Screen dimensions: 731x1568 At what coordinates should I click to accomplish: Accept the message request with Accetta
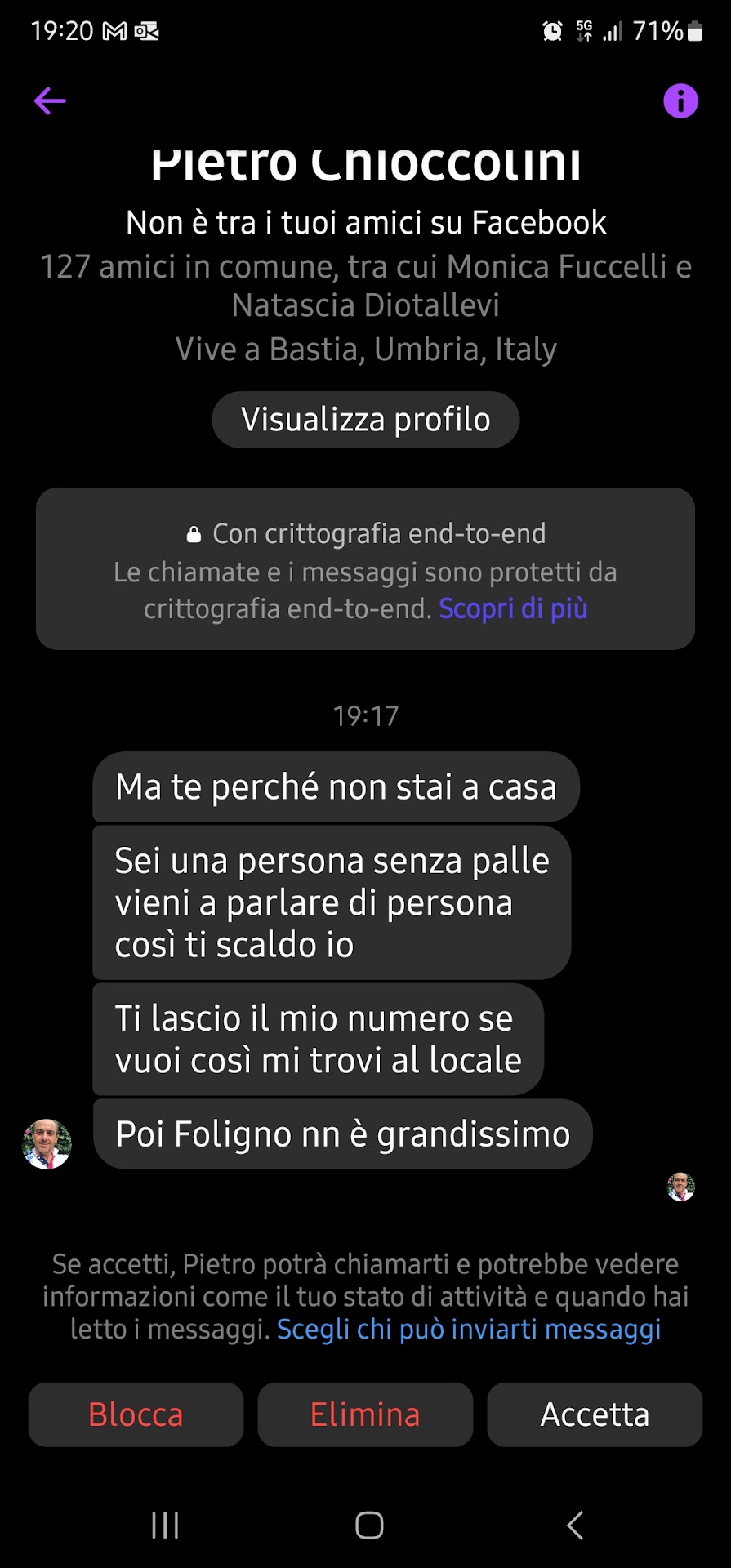(595, 1414)
